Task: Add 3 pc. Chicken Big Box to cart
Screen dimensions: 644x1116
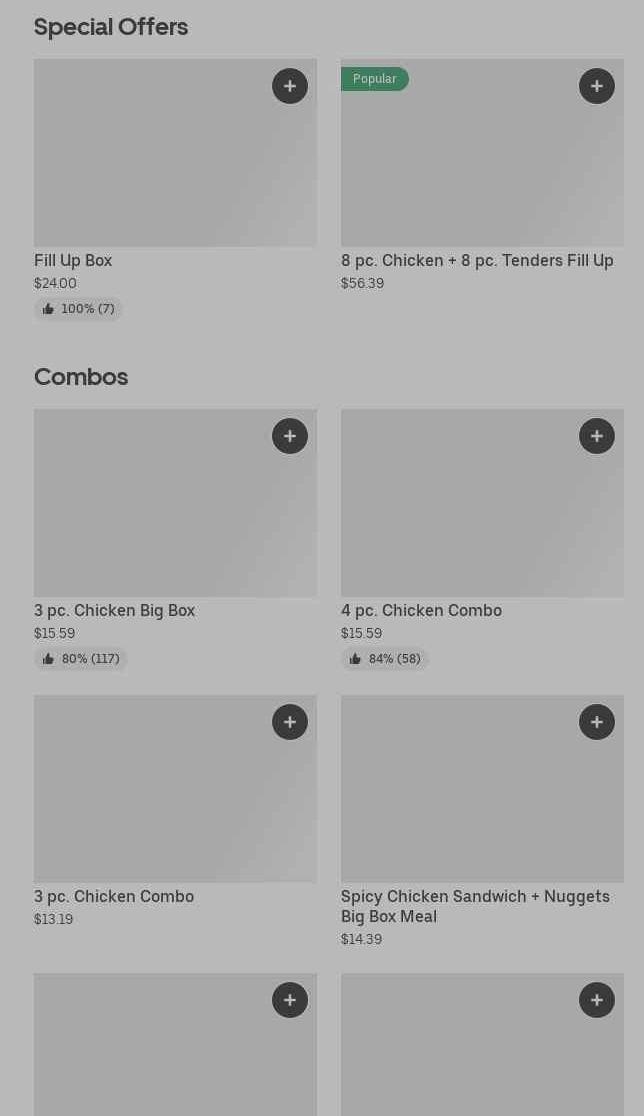Action: click(x=290, y=436)
